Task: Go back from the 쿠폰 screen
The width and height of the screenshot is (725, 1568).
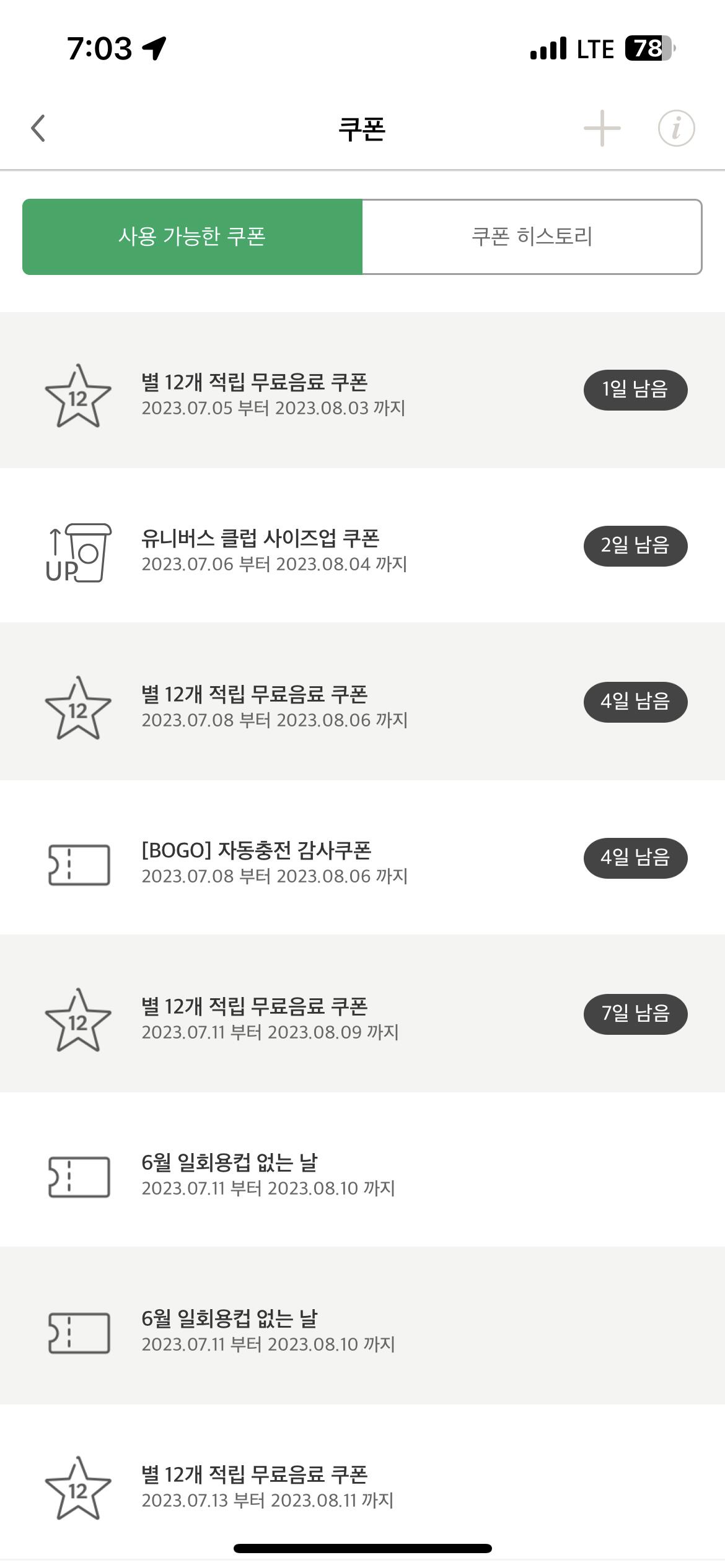Action: 38,128
